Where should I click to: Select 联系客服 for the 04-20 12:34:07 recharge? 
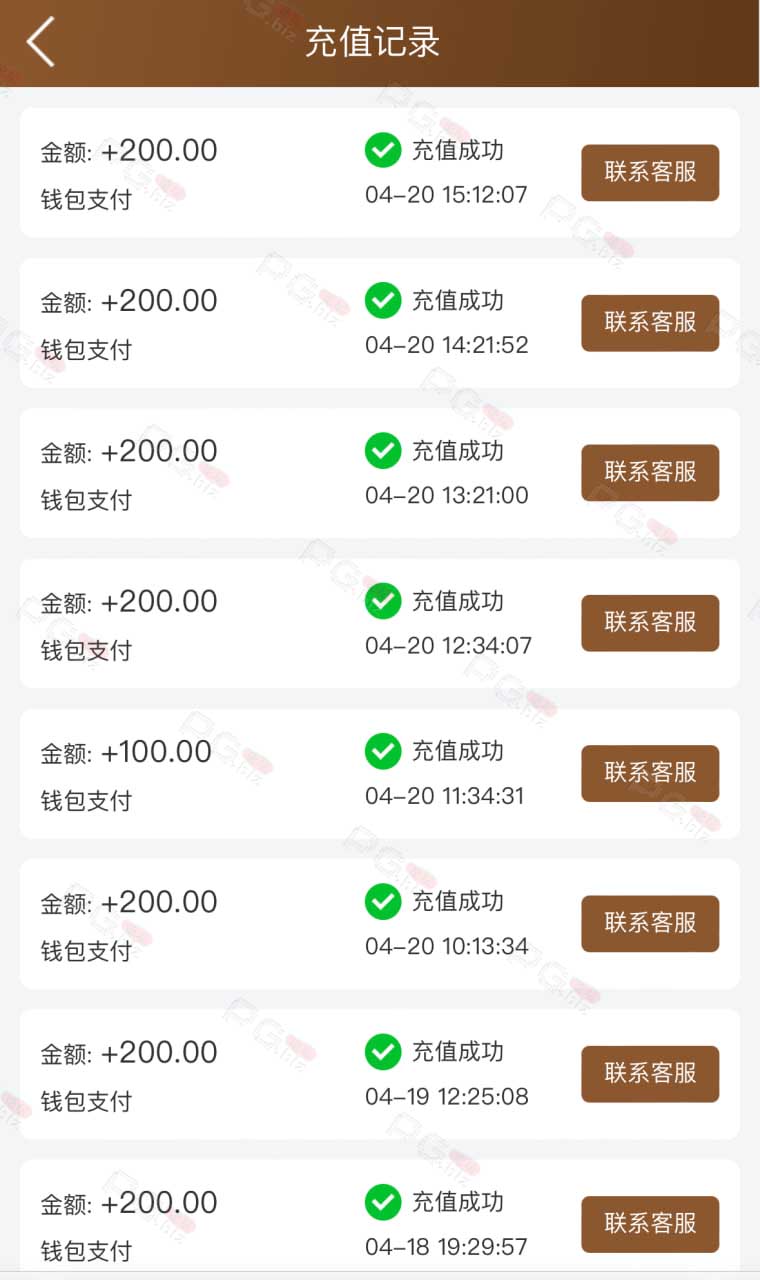click(x=650, y=623)
